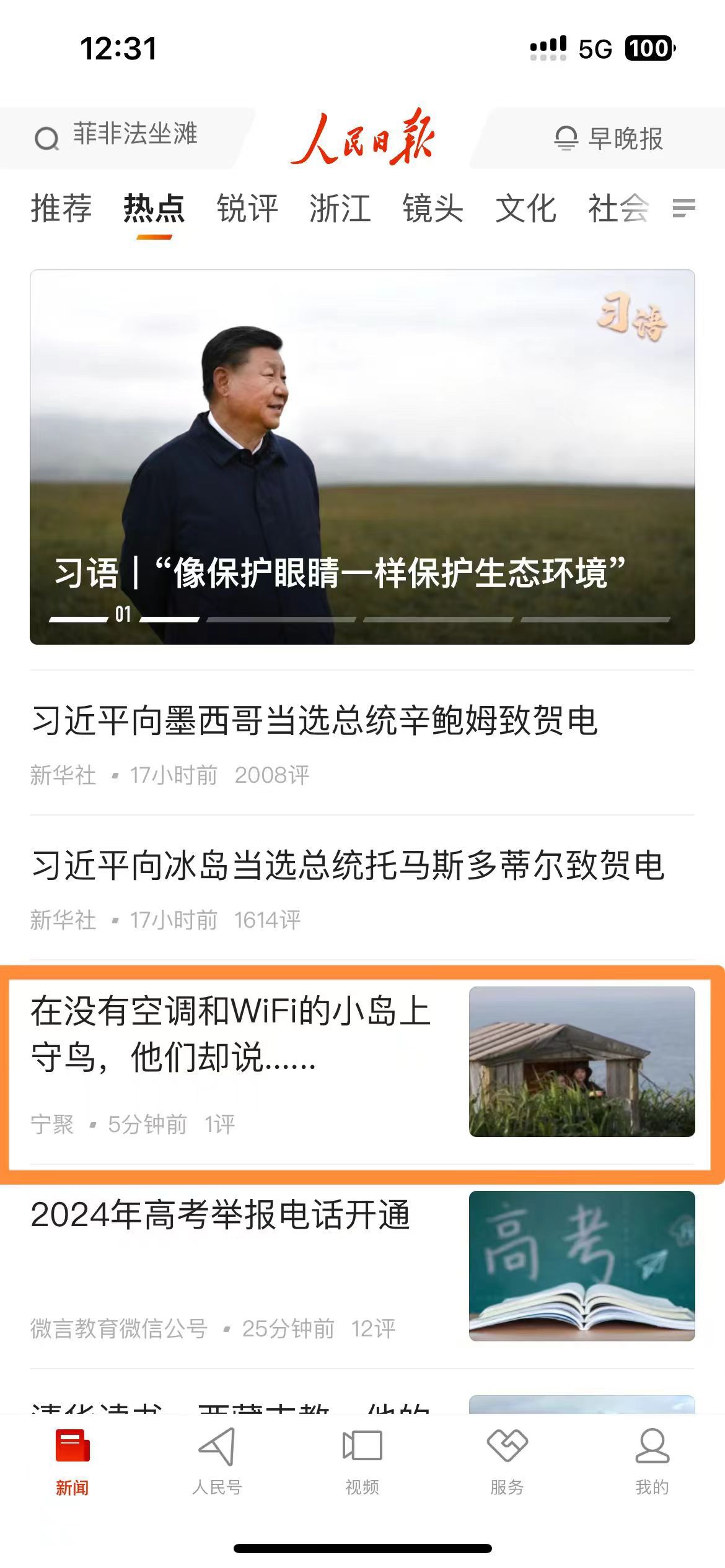The width and height of the screenshot is (725, 1568).
Task: Select the 社会 tab
Action: click(x=618, y=208)
